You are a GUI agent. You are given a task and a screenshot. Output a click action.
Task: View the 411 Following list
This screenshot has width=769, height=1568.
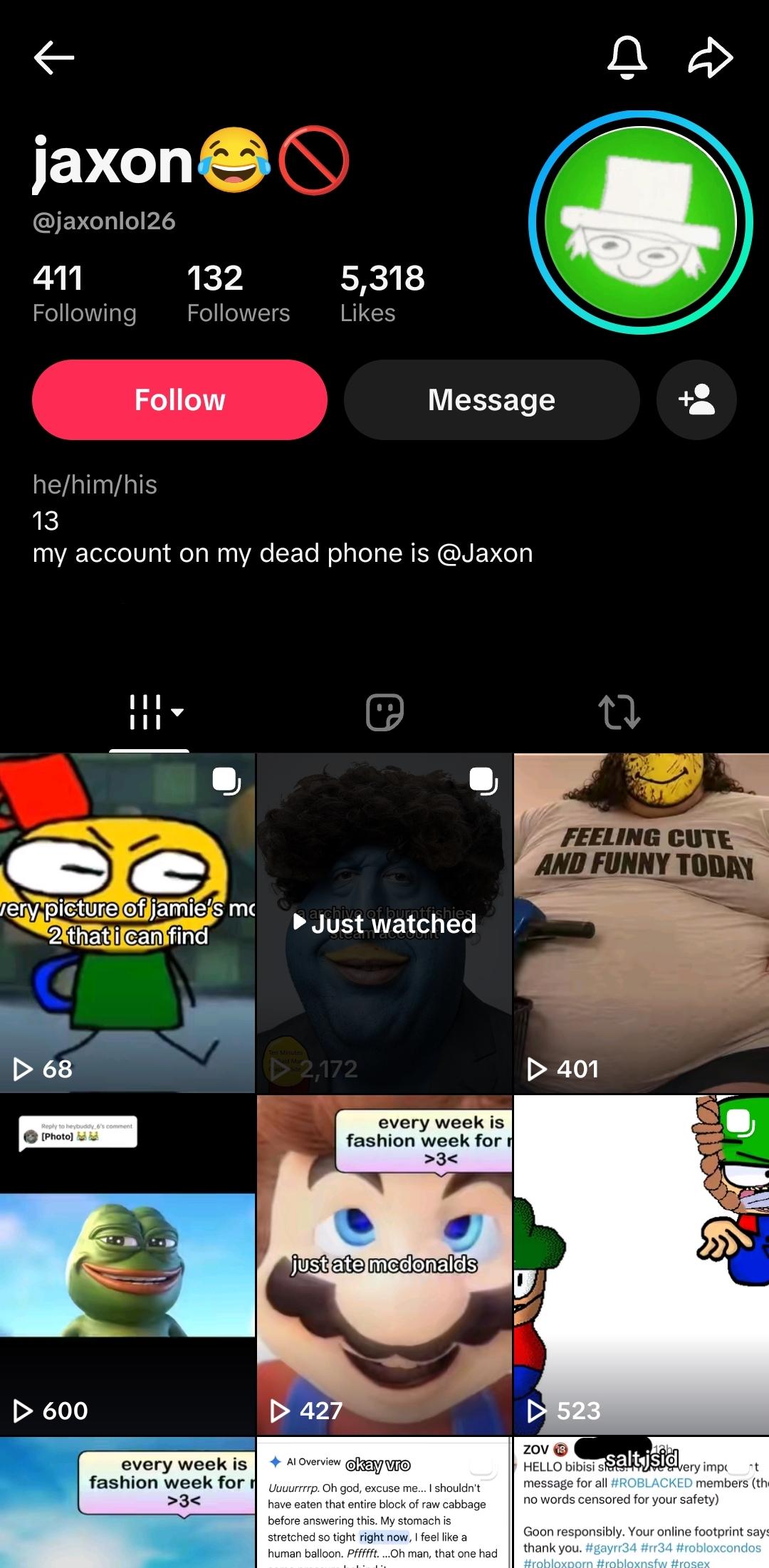point(84,293)
